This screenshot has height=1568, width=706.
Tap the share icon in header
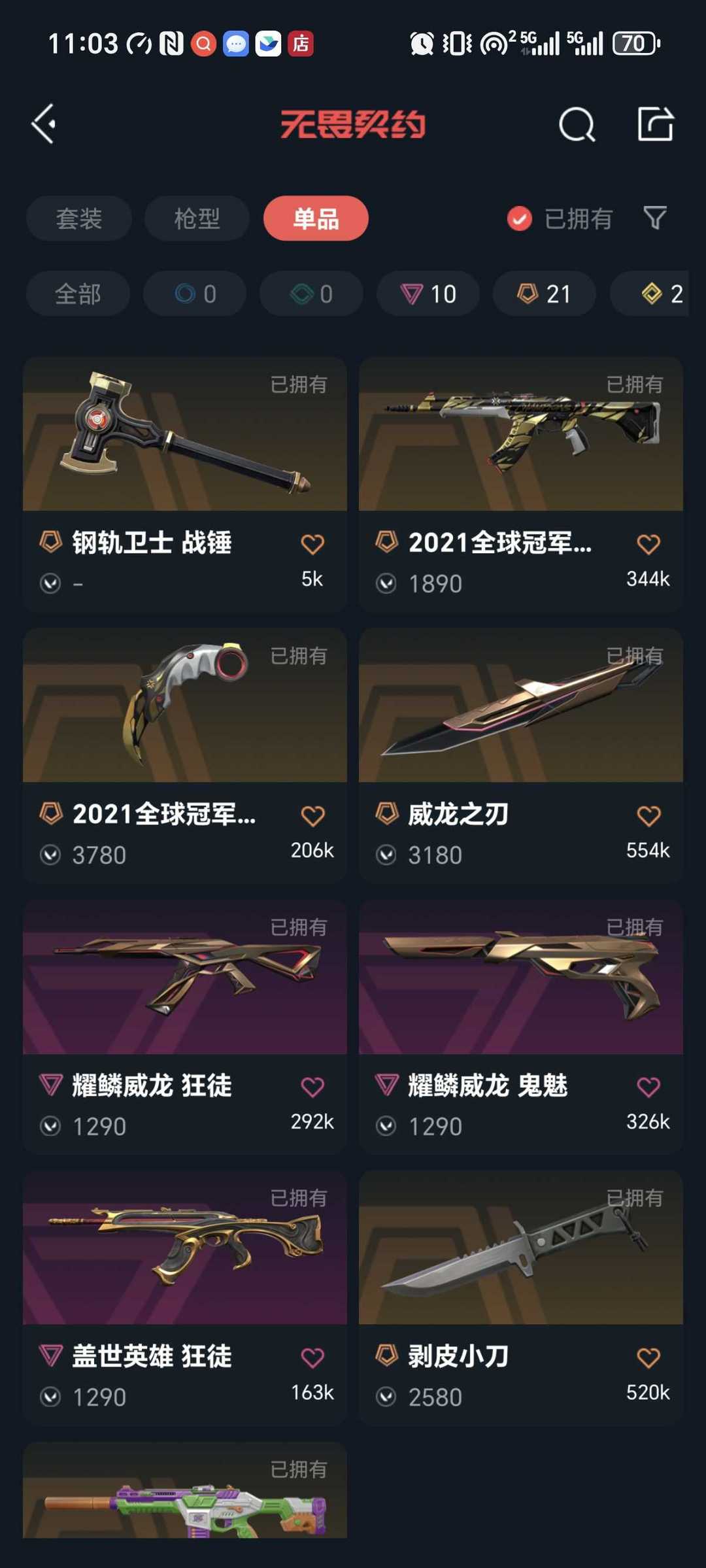(x=655, y=124)
